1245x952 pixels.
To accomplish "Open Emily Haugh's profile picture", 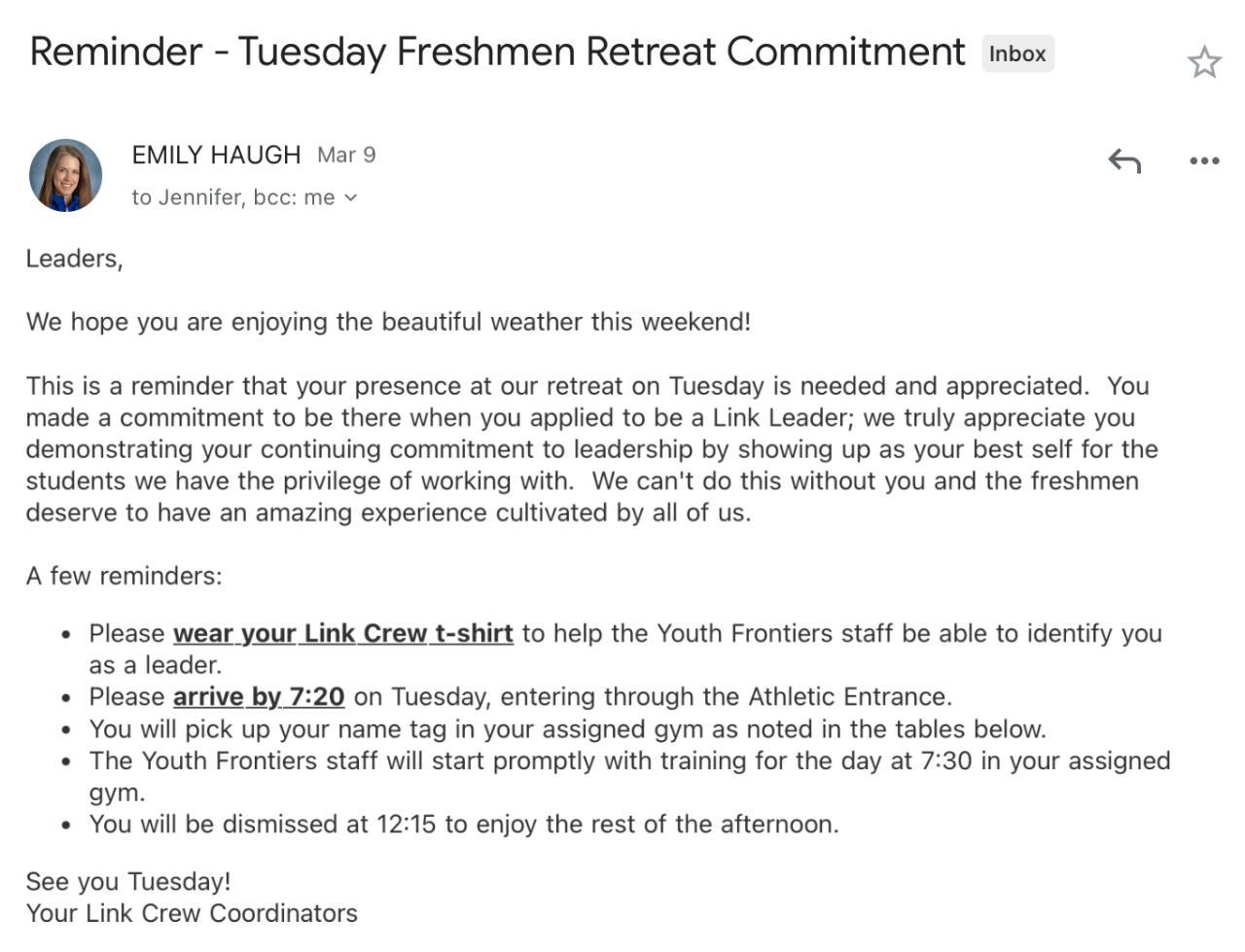I will pyautogui.click(x=66, y=175).
